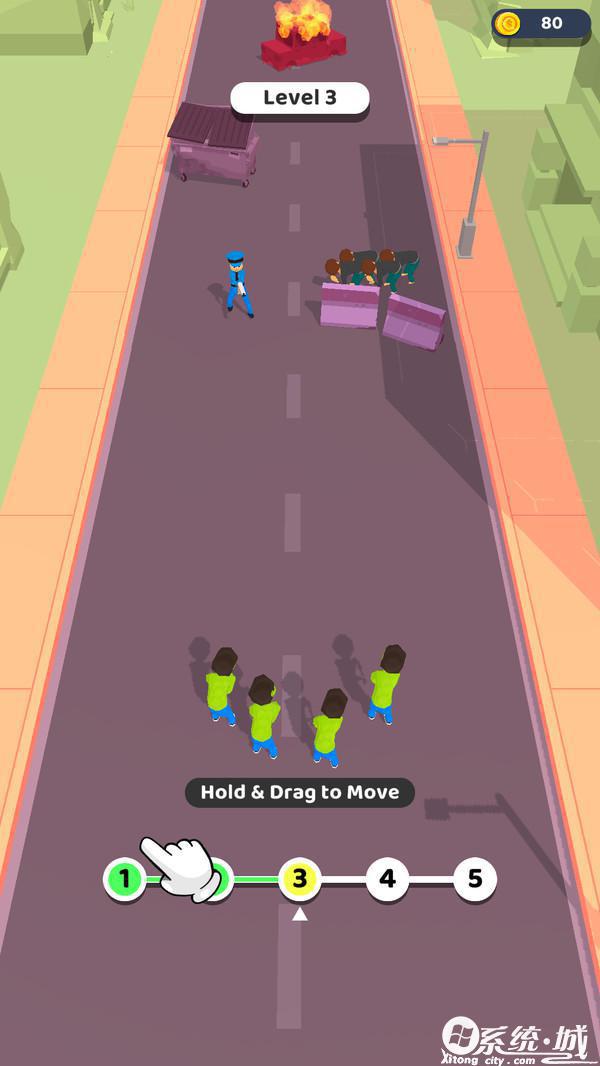The width and height of the screenshot is (600, 1066).
Task: Tap the 80 coins counter
Action: point(541,24)
